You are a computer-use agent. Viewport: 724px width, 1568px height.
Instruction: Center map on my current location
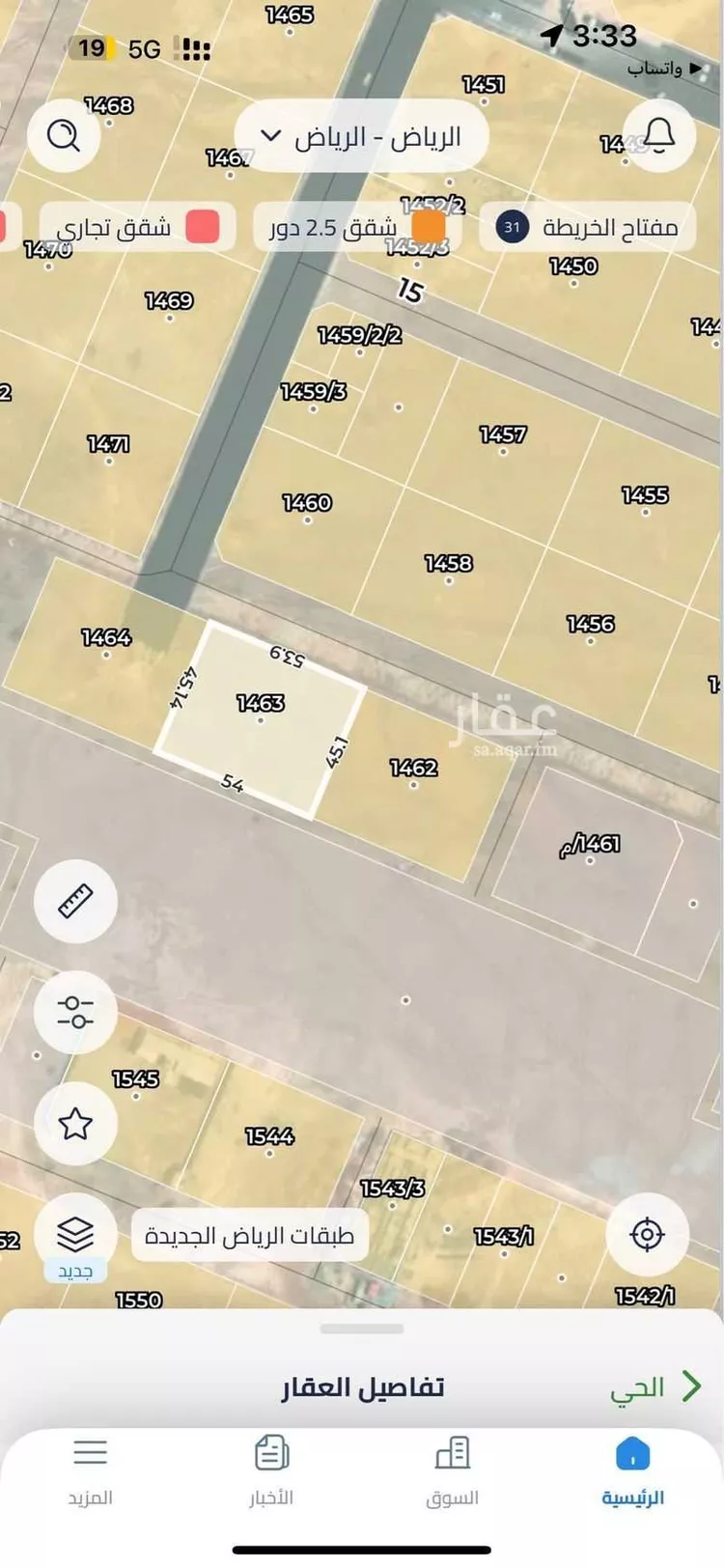coord(647,1234)
